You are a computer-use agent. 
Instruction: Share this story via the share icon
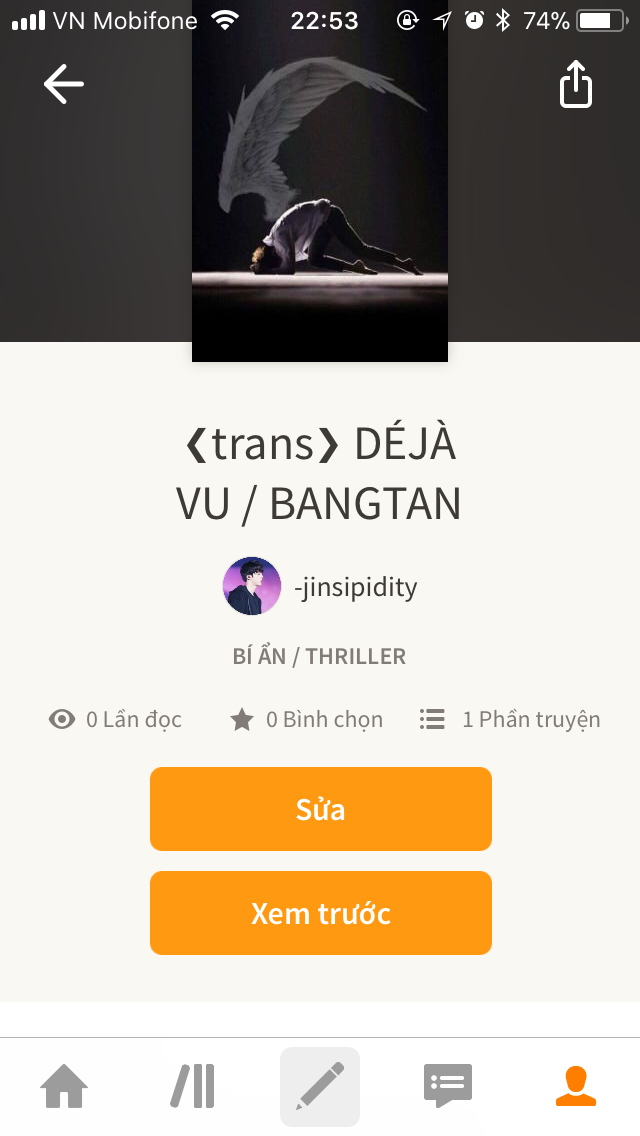(x=576, y=85)
